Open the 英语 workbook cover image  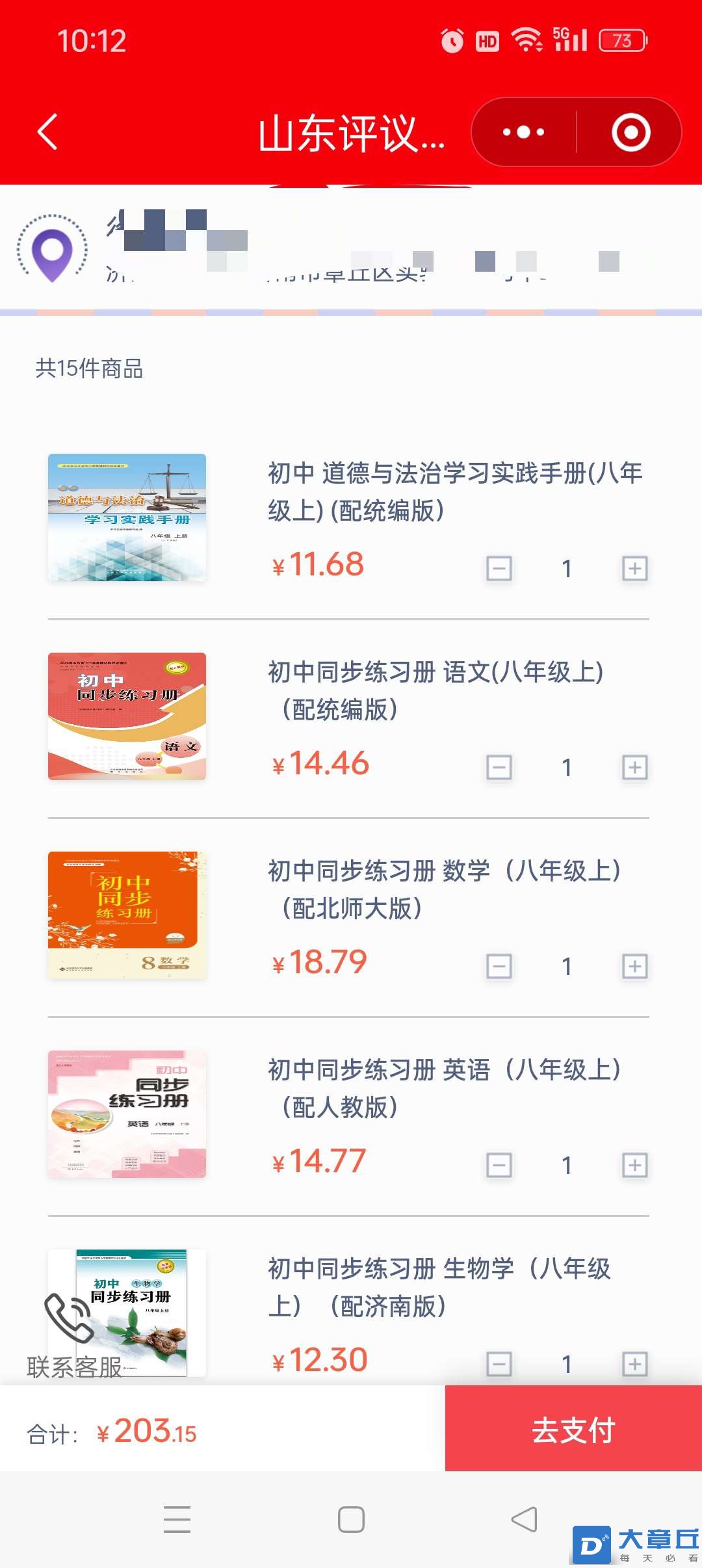click(x=127, y=1114)
